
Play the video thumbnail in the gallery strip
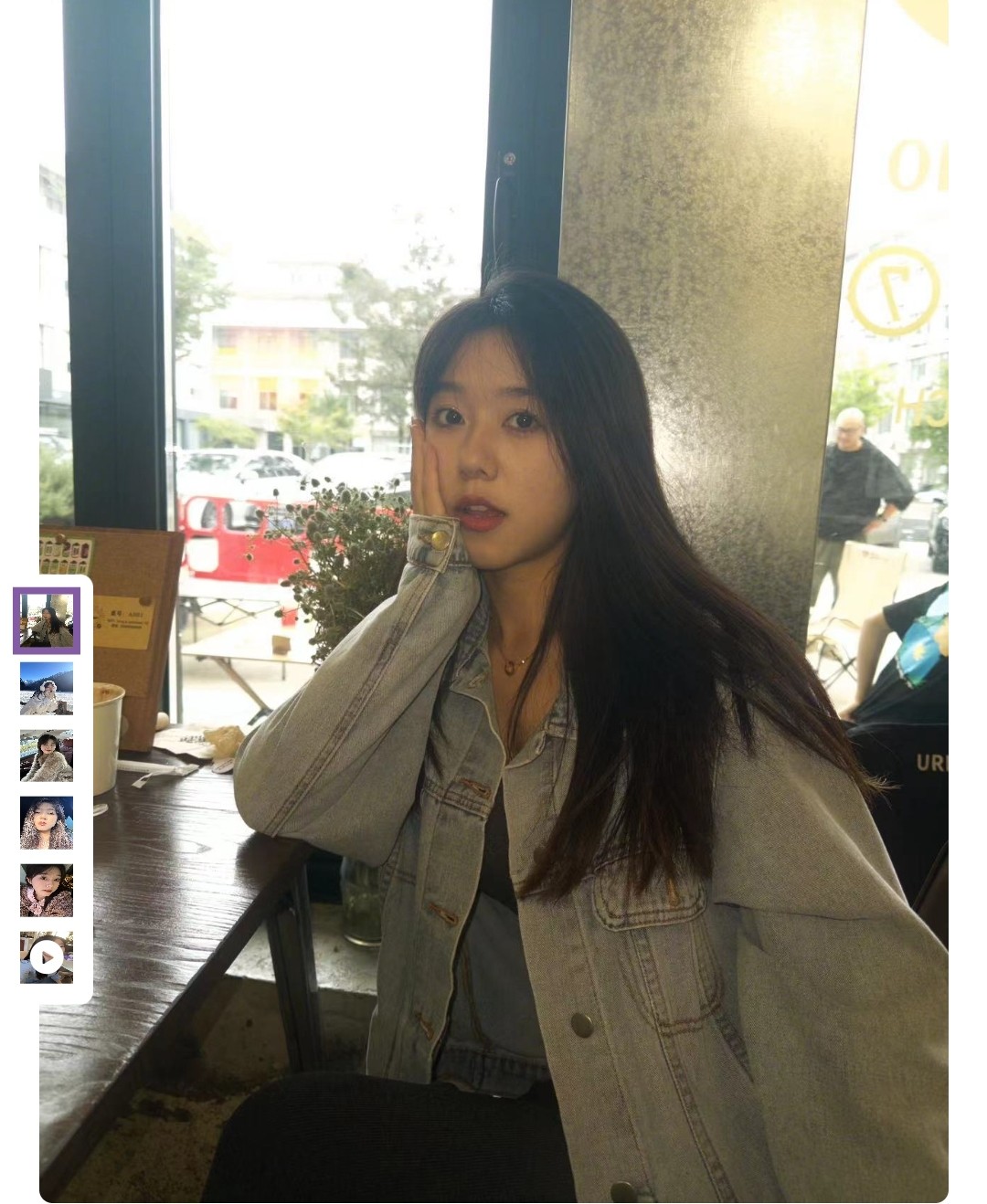[47, 957]
